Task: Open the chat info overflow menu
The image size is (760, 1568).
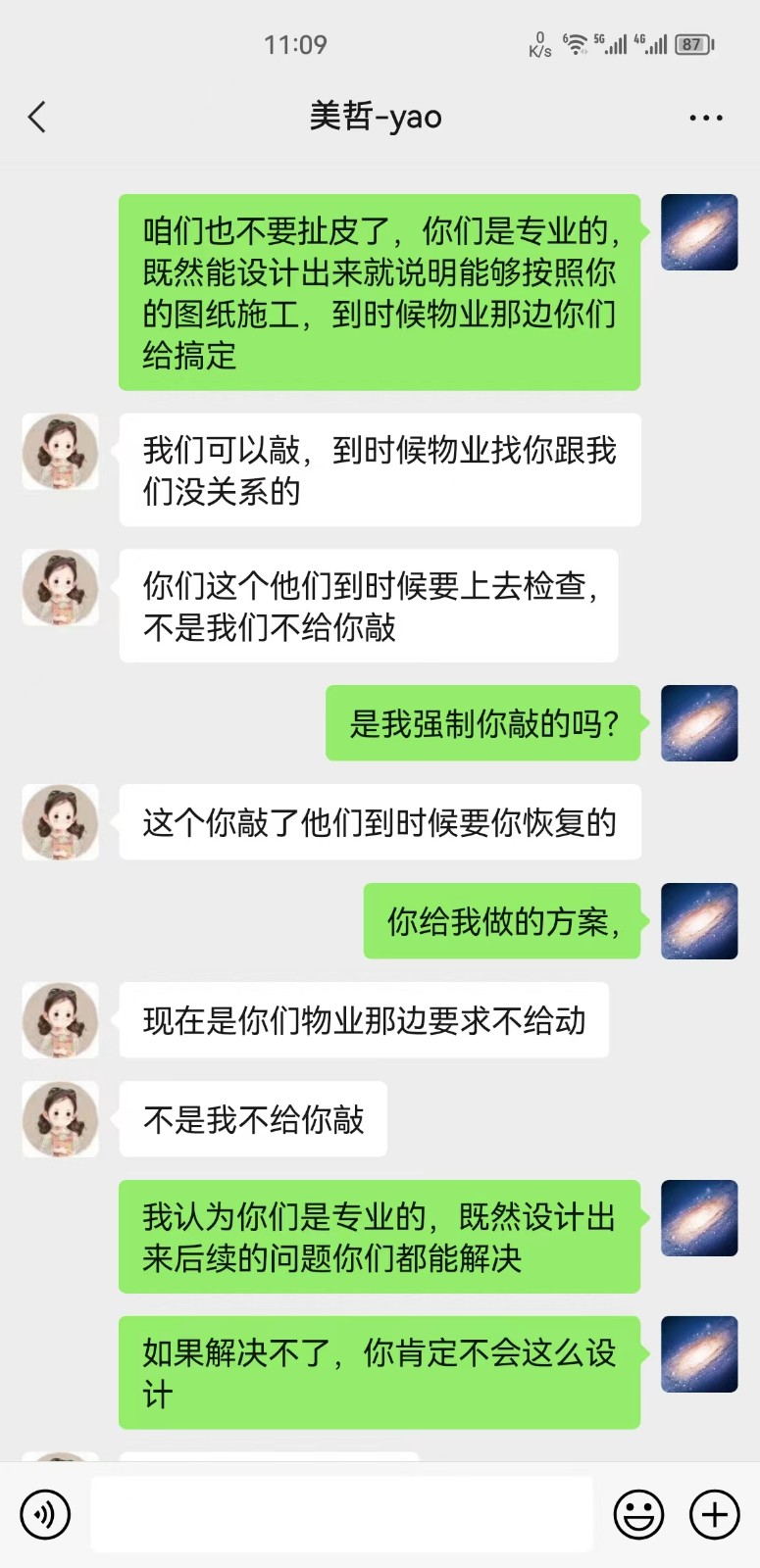Action: click(705, 118)
